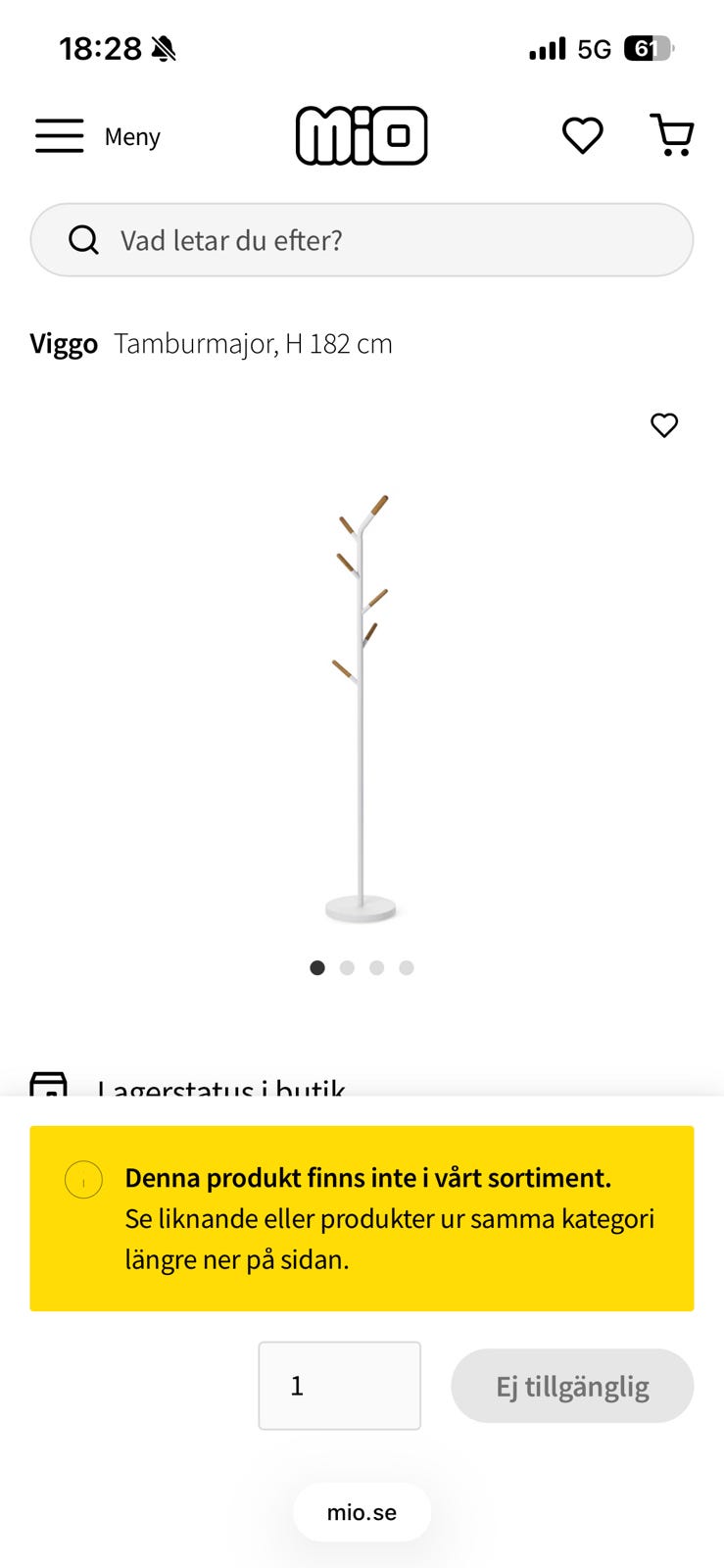Viewport: 724px width, 1568px height.
Task: Go to the Mio homepage logo
Action: (x=362, y=135)
